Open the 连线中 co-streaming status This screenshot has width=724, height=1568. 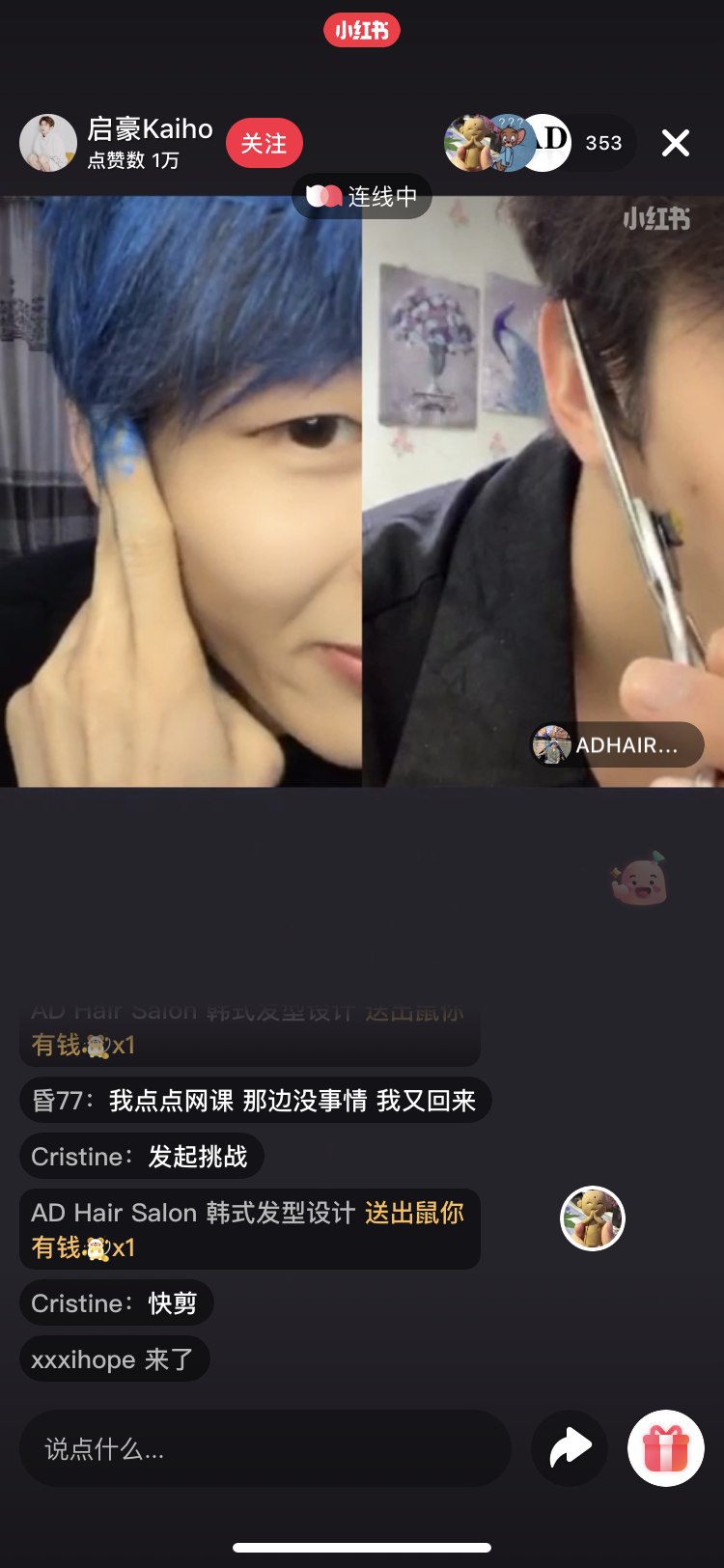pos(362,197)
